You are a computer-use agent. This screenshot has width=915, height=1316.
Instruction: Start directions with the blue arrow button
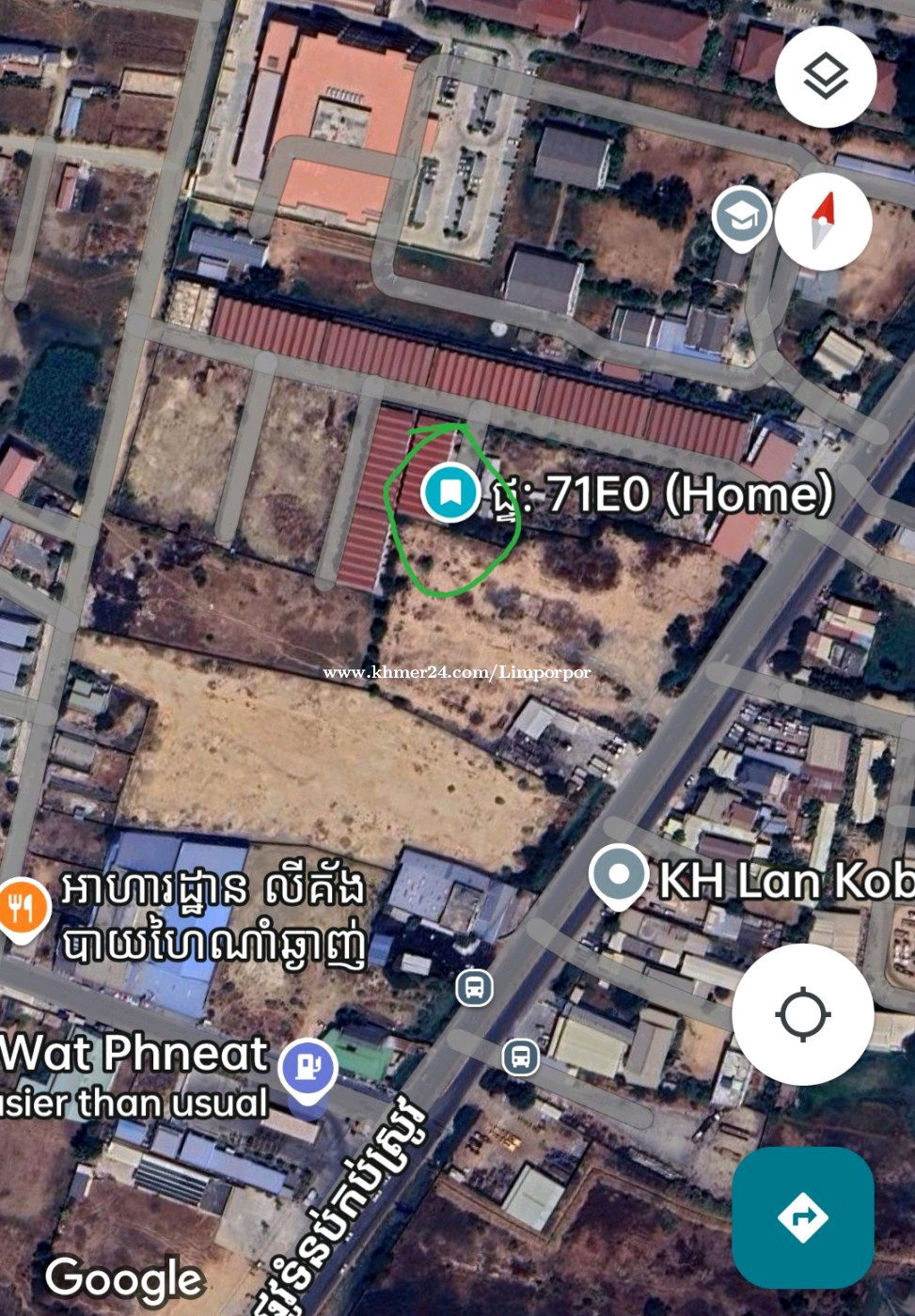pos(802,1217)
